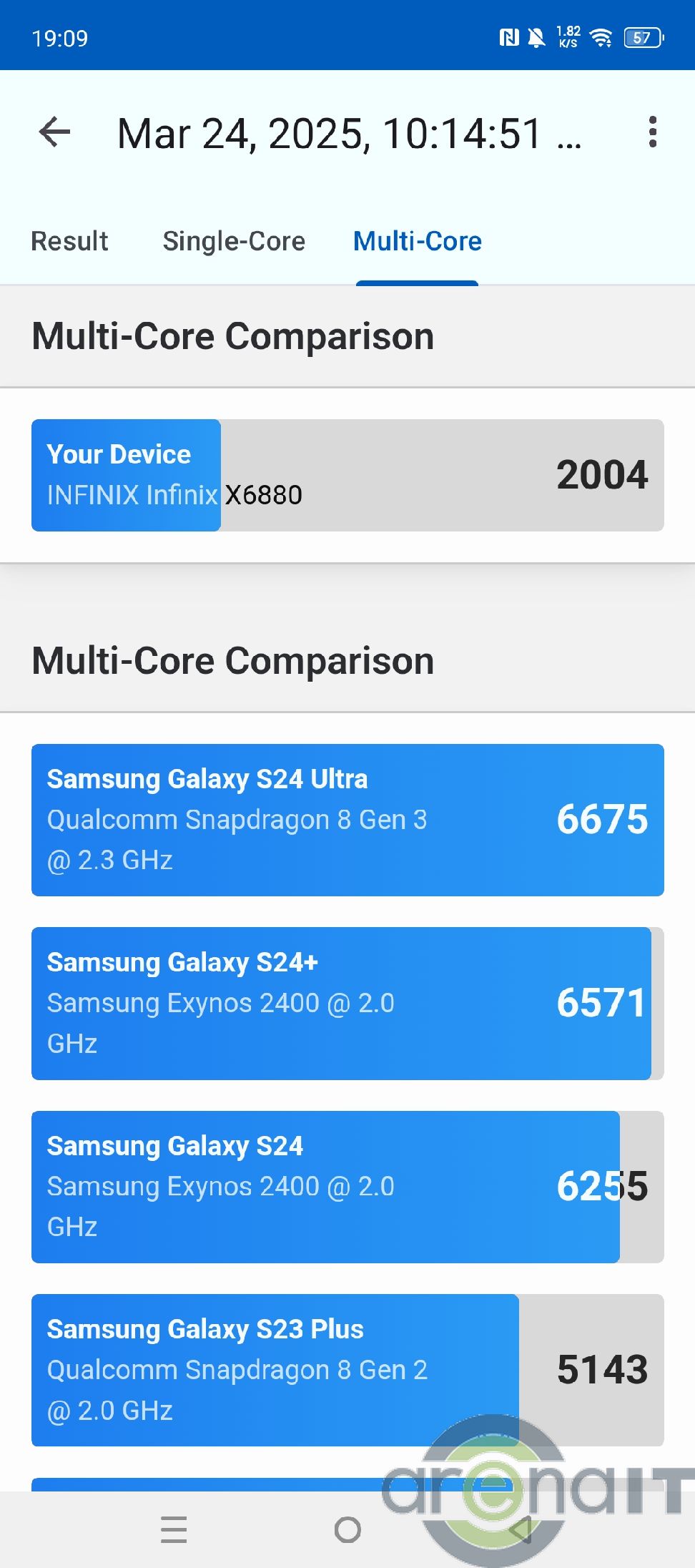Viewport: 695px width, 1568px height.
Task: Open the three-dot overflow menu
Action: 652,132
